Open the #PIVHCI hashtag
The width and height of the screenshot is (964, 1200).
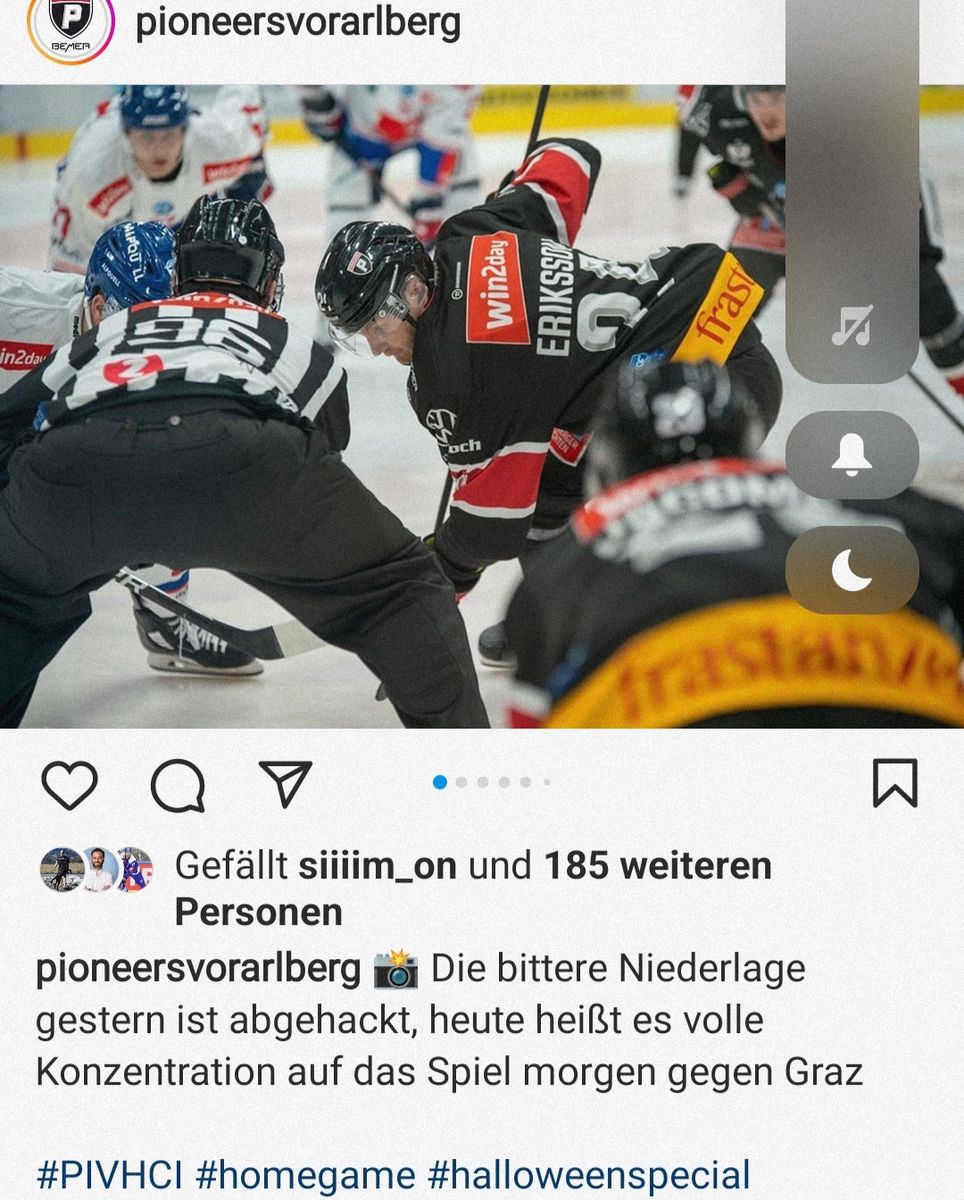click(x=109, y=1175)
